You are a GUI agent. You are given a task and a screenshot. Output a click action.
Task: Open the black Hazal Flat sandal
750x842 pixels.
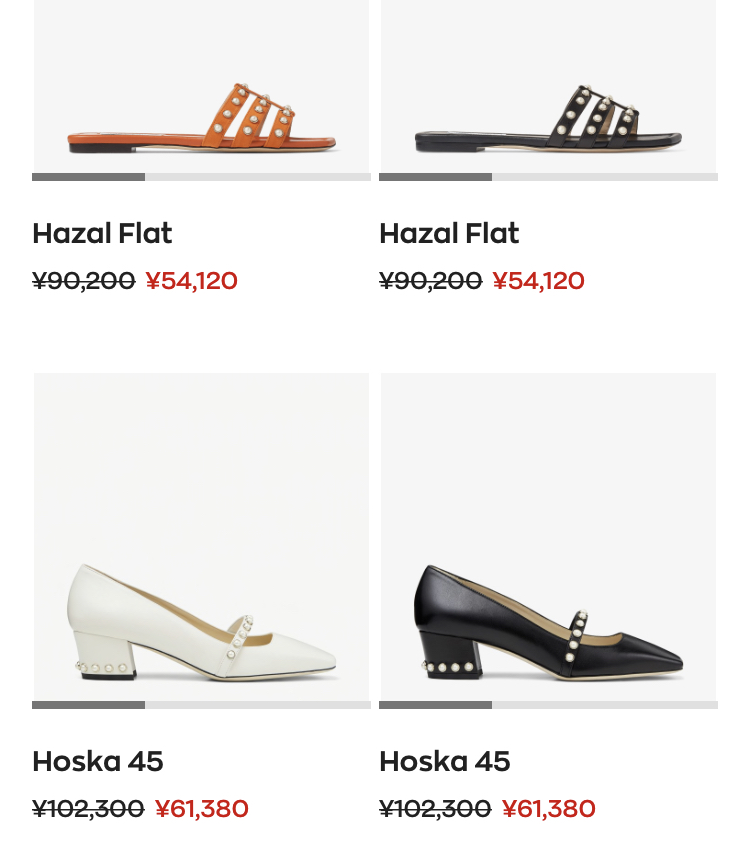point(548,120)
